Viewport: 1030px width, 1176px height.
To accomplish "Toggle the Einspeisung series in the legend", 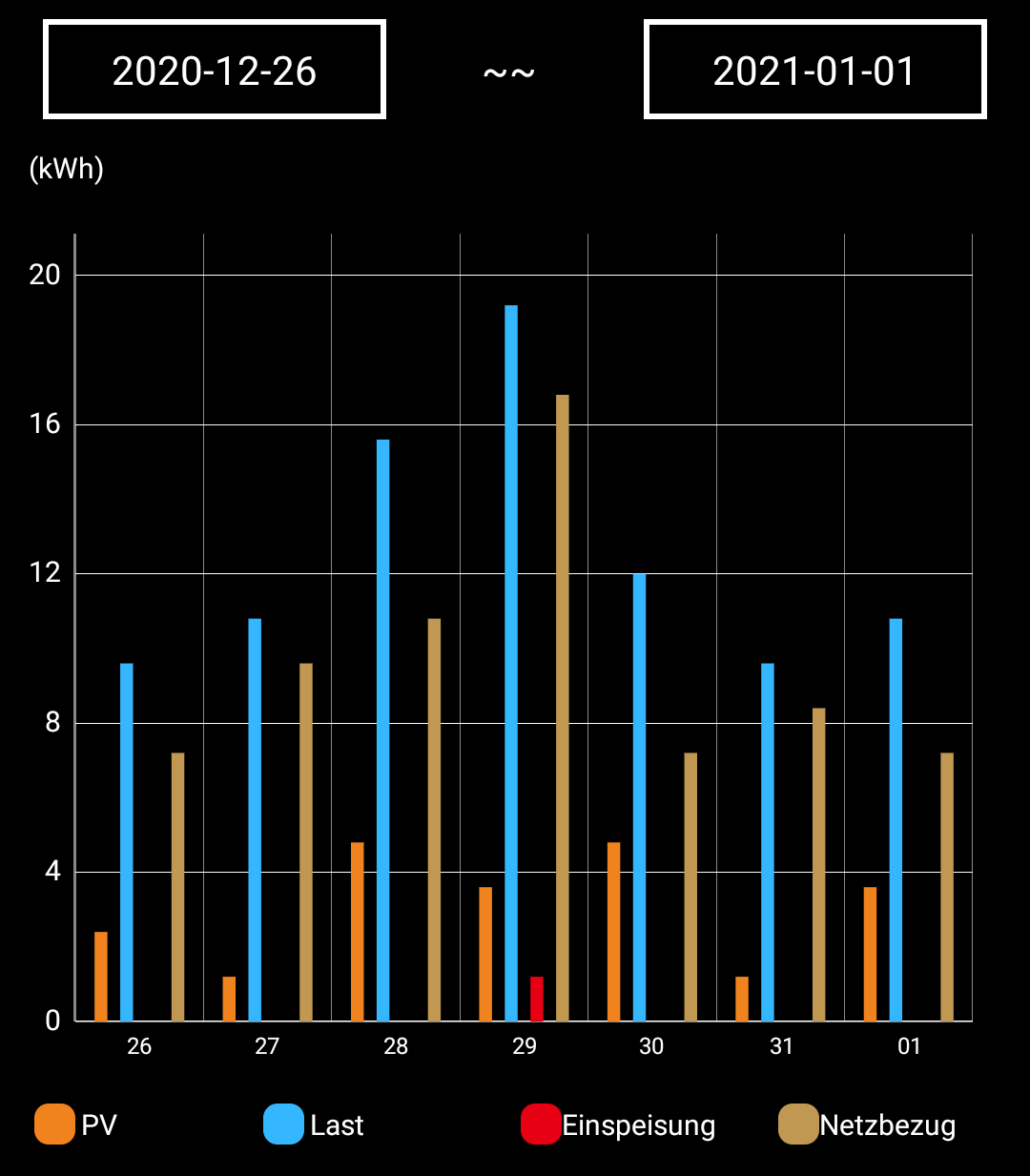I will click(618, 1124).
